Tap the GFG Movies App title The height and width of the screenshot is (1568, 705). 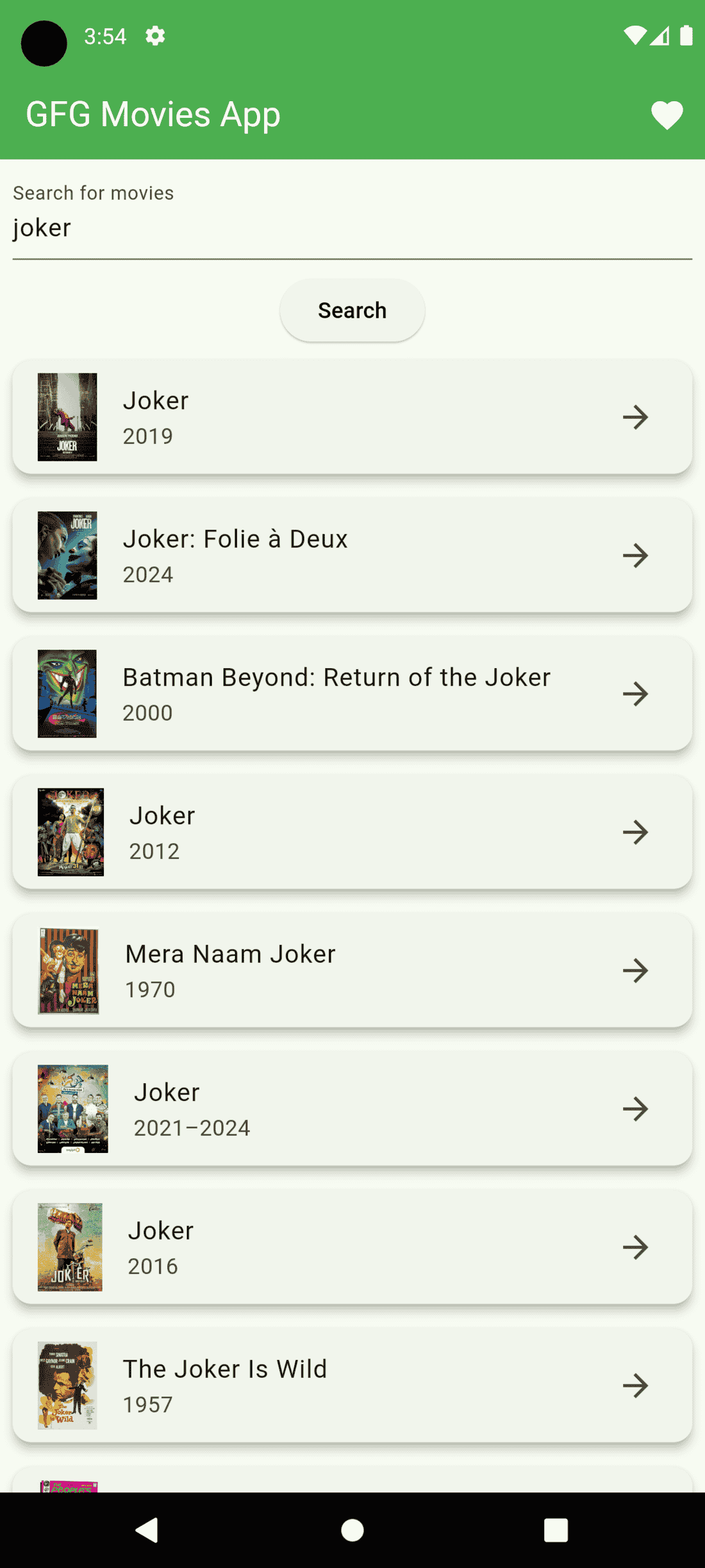point(153,115)
